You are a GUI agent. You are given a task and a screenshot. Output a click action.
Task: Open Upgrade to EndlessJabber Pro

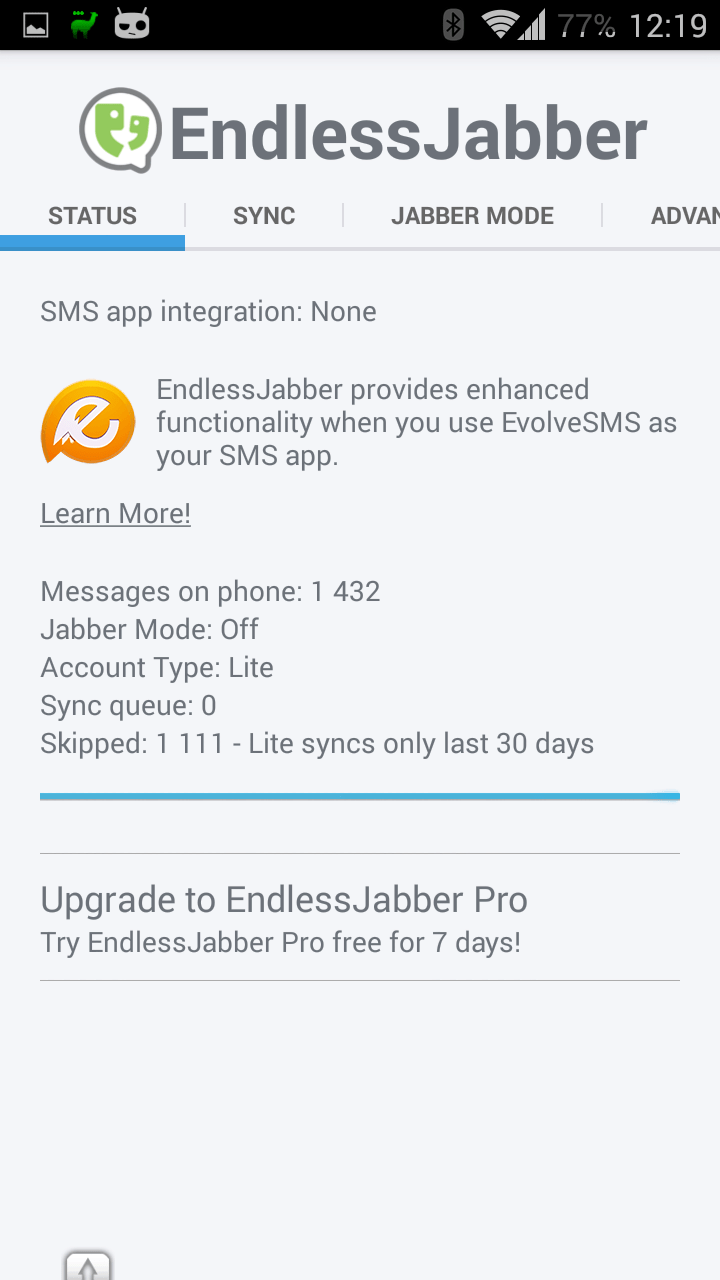(360, 917)
